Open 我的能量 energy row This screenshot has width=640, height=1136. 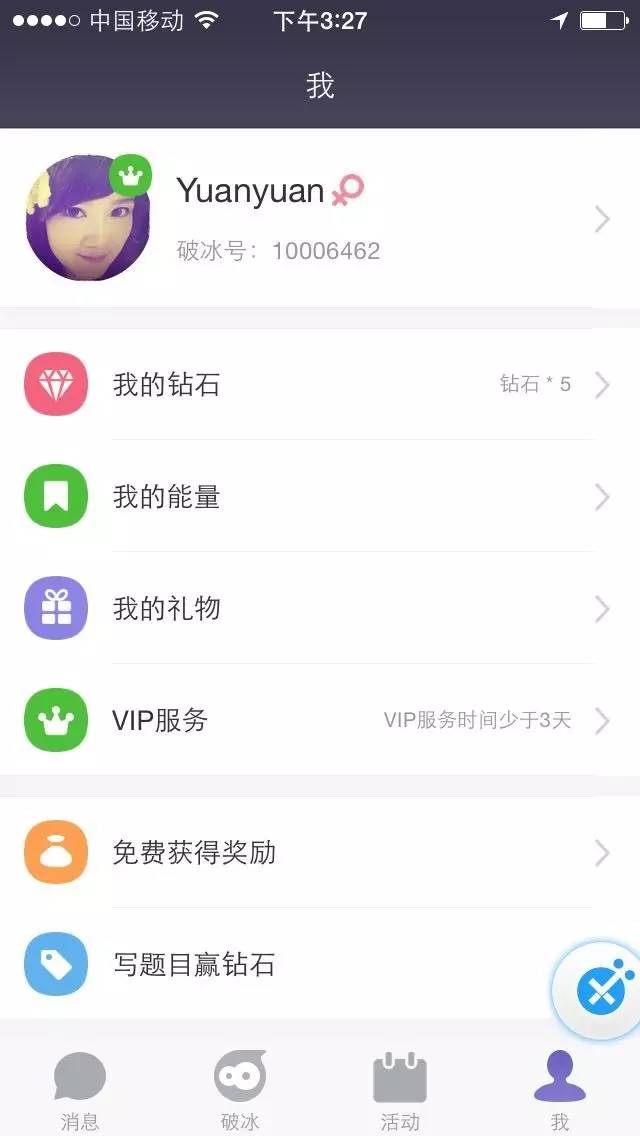pos(320,497)
